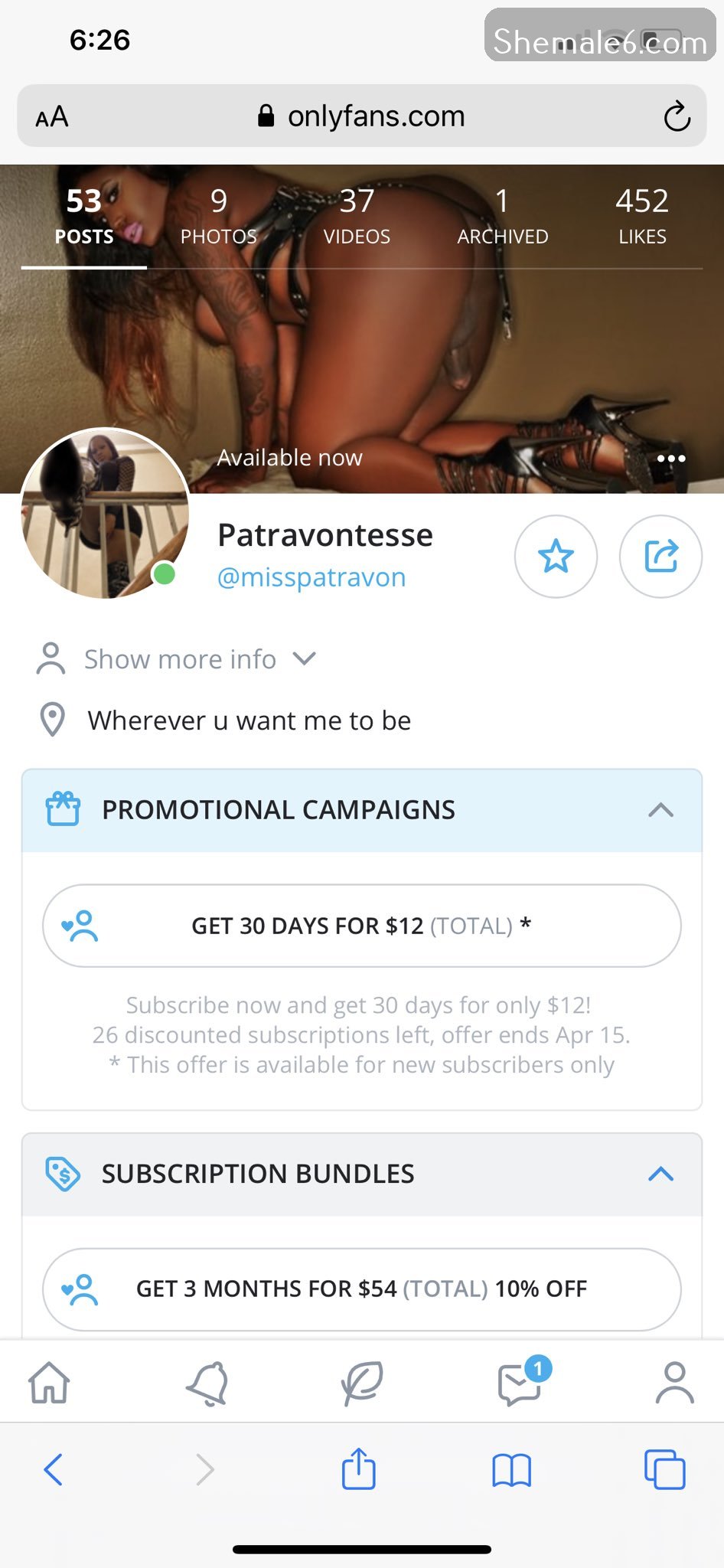Reload the page in Safari

[677, 116]
